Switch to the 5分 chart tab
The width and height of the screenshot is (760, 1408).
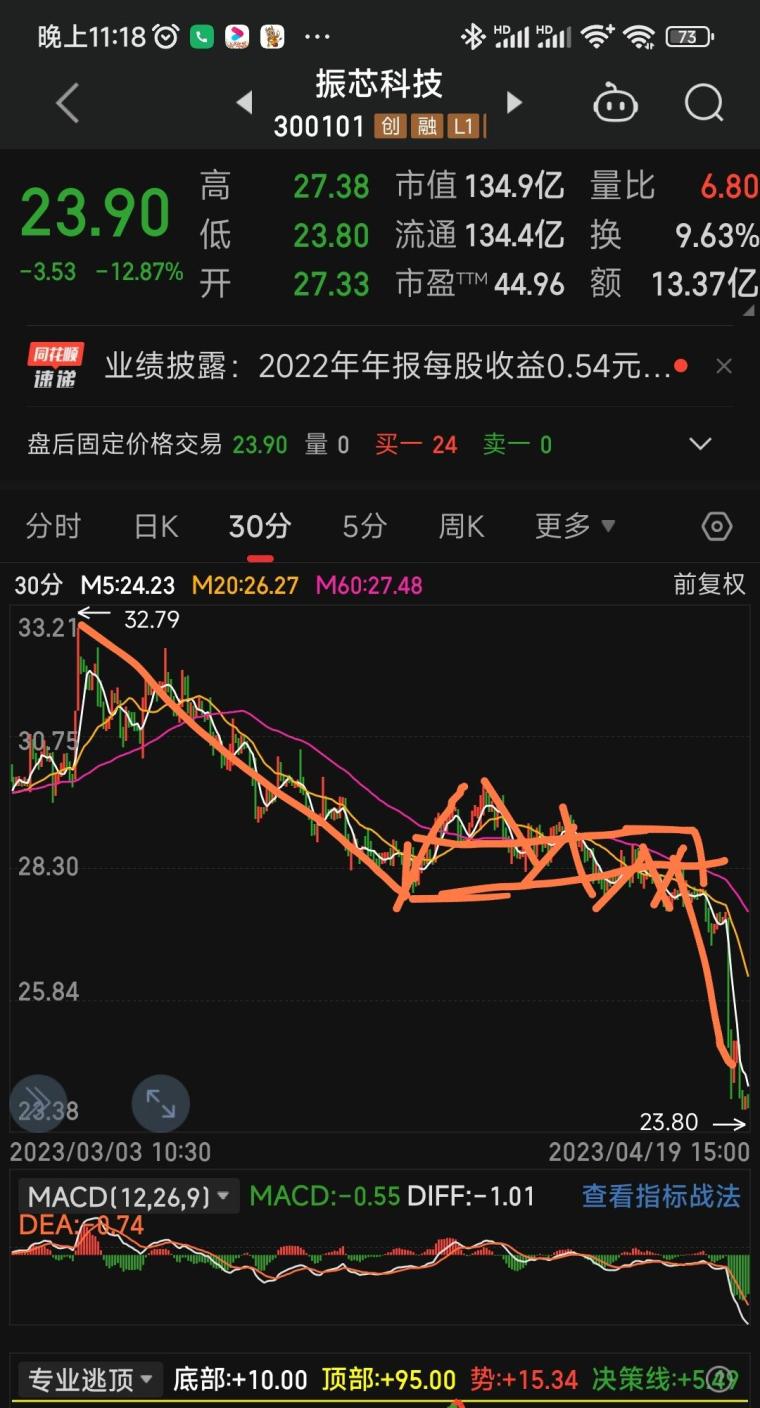tap(364, 526)
